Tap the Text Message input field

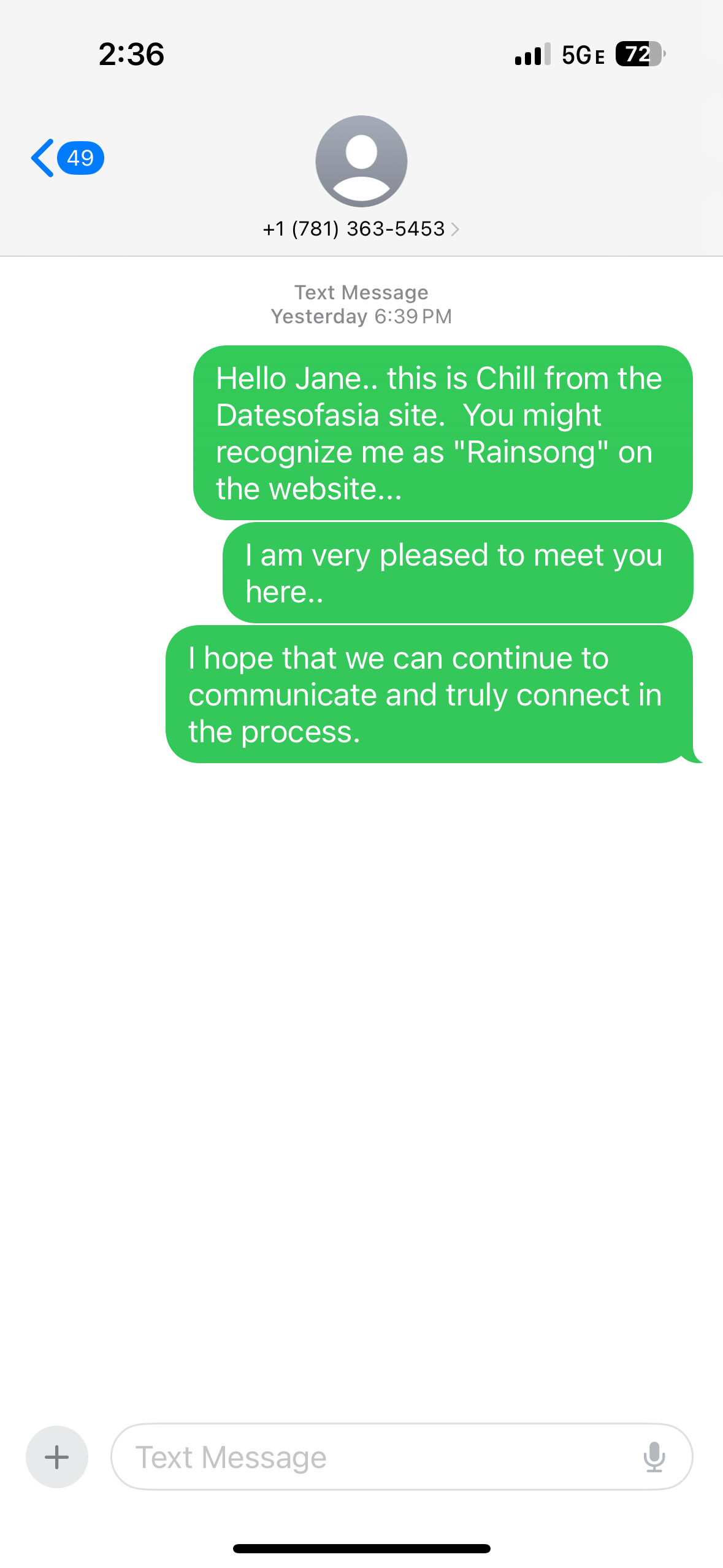pos(402,1457)
